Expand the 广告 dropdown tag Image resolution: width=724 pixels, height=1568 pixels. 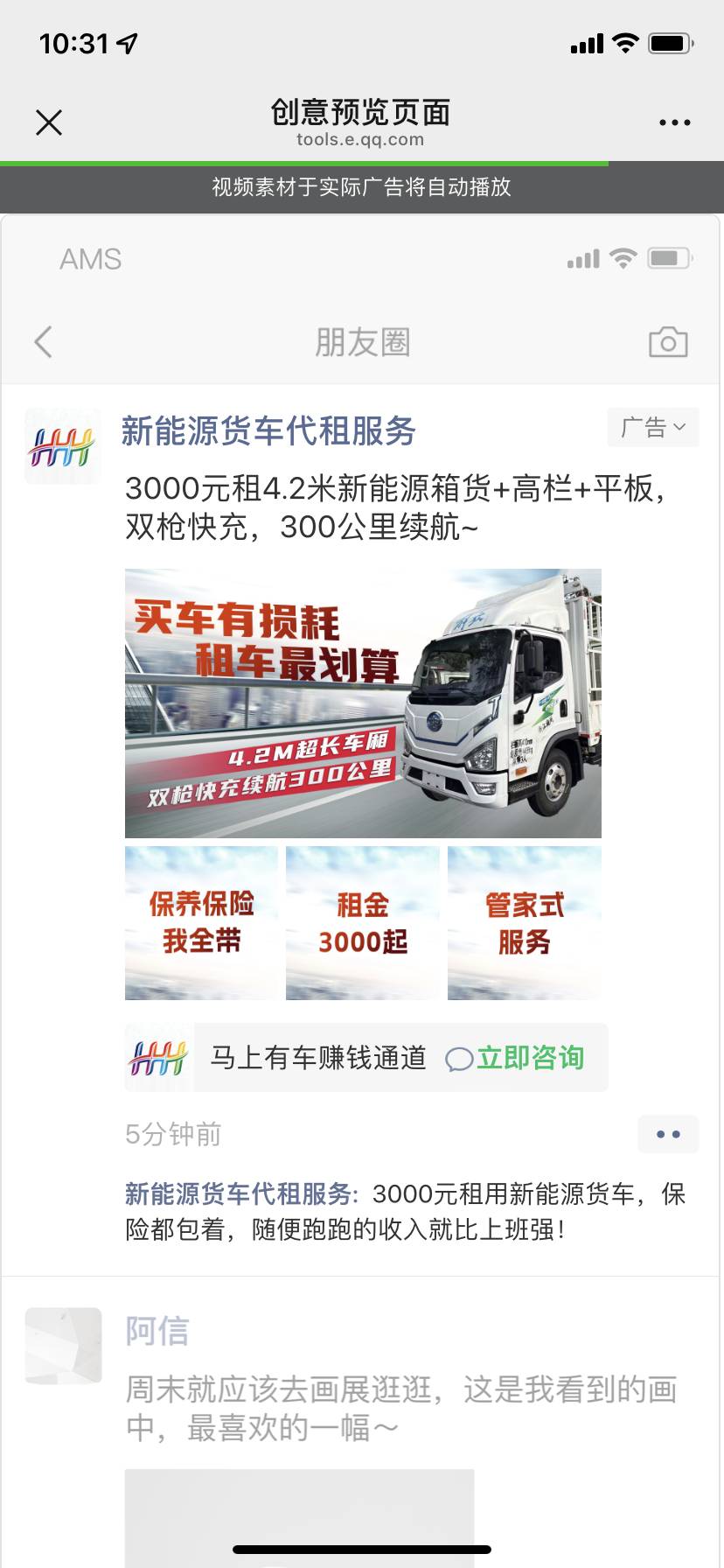point(653,428)
